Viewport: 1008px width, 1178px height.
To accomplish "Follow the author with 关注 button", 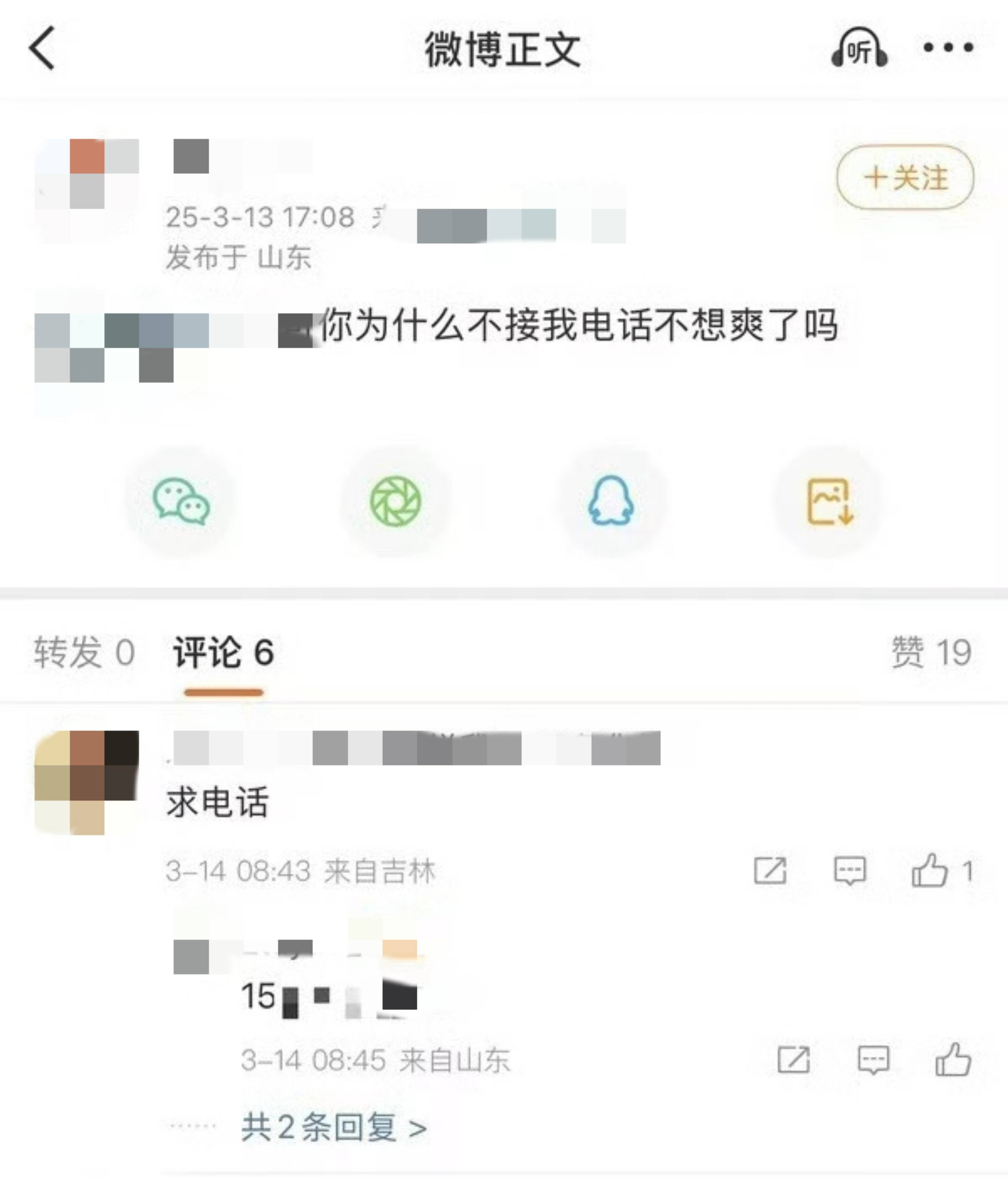I will 905,177.
